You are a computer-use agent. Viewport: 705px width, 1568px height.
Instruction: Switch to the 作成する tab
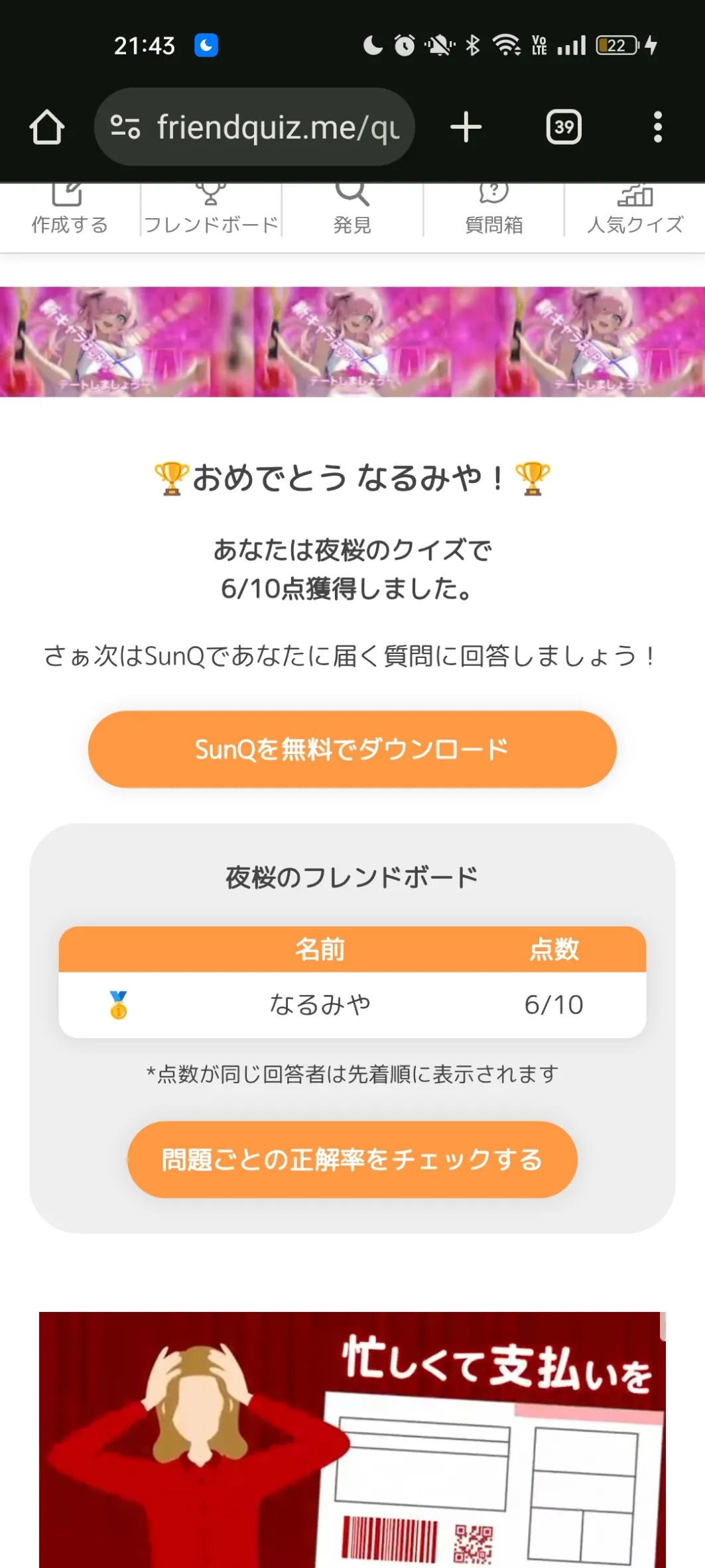pos(70,212)
